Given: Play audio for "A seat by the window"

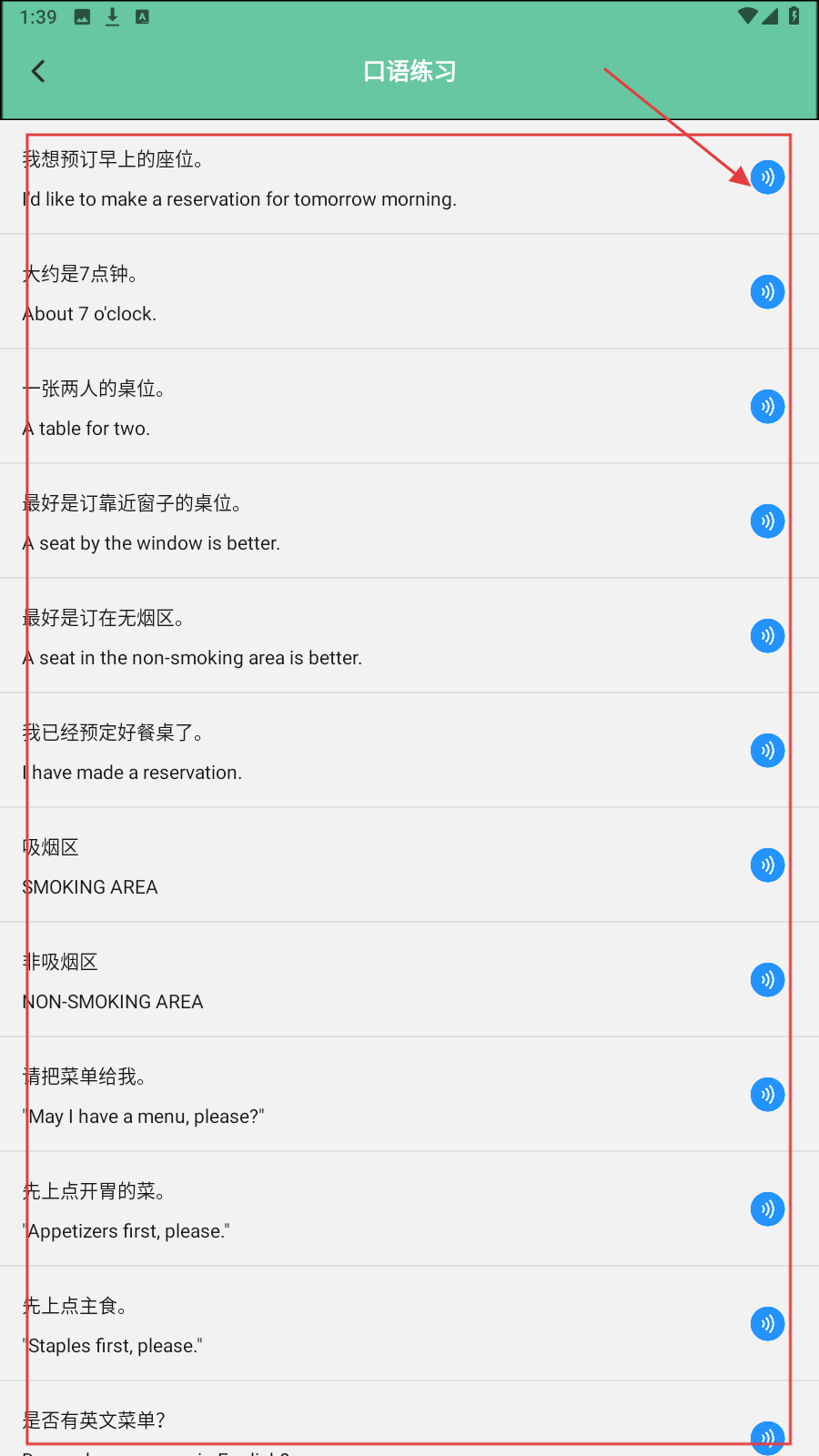Looking at the screenshot, I should tap(767, 521).
